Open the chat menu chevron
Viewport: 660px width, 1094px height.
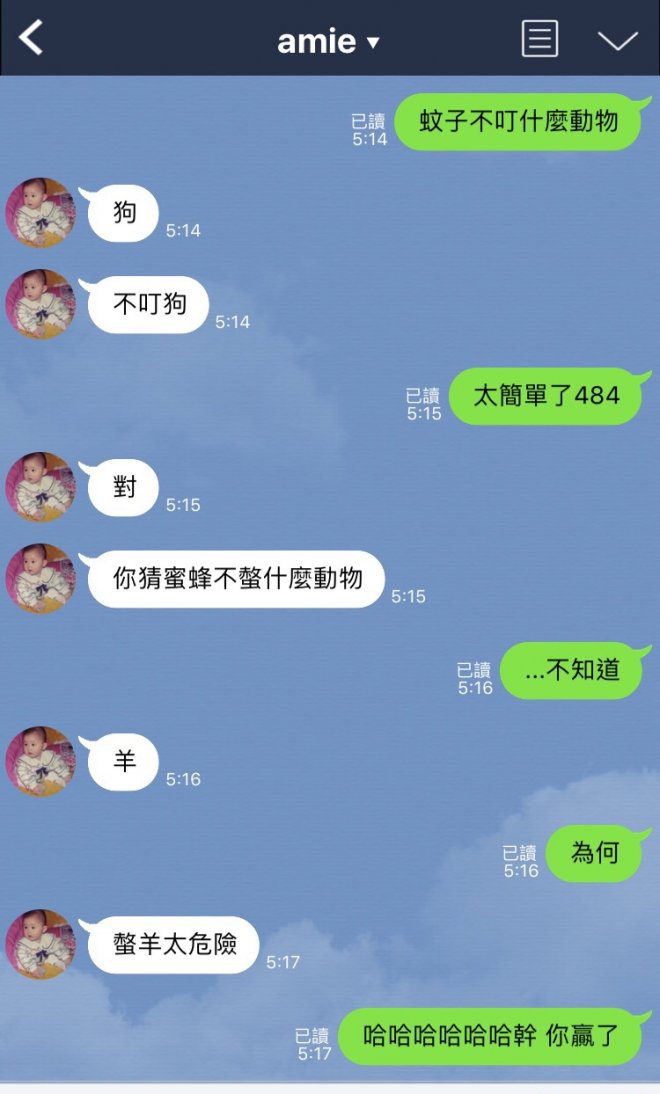pos(617,40)
